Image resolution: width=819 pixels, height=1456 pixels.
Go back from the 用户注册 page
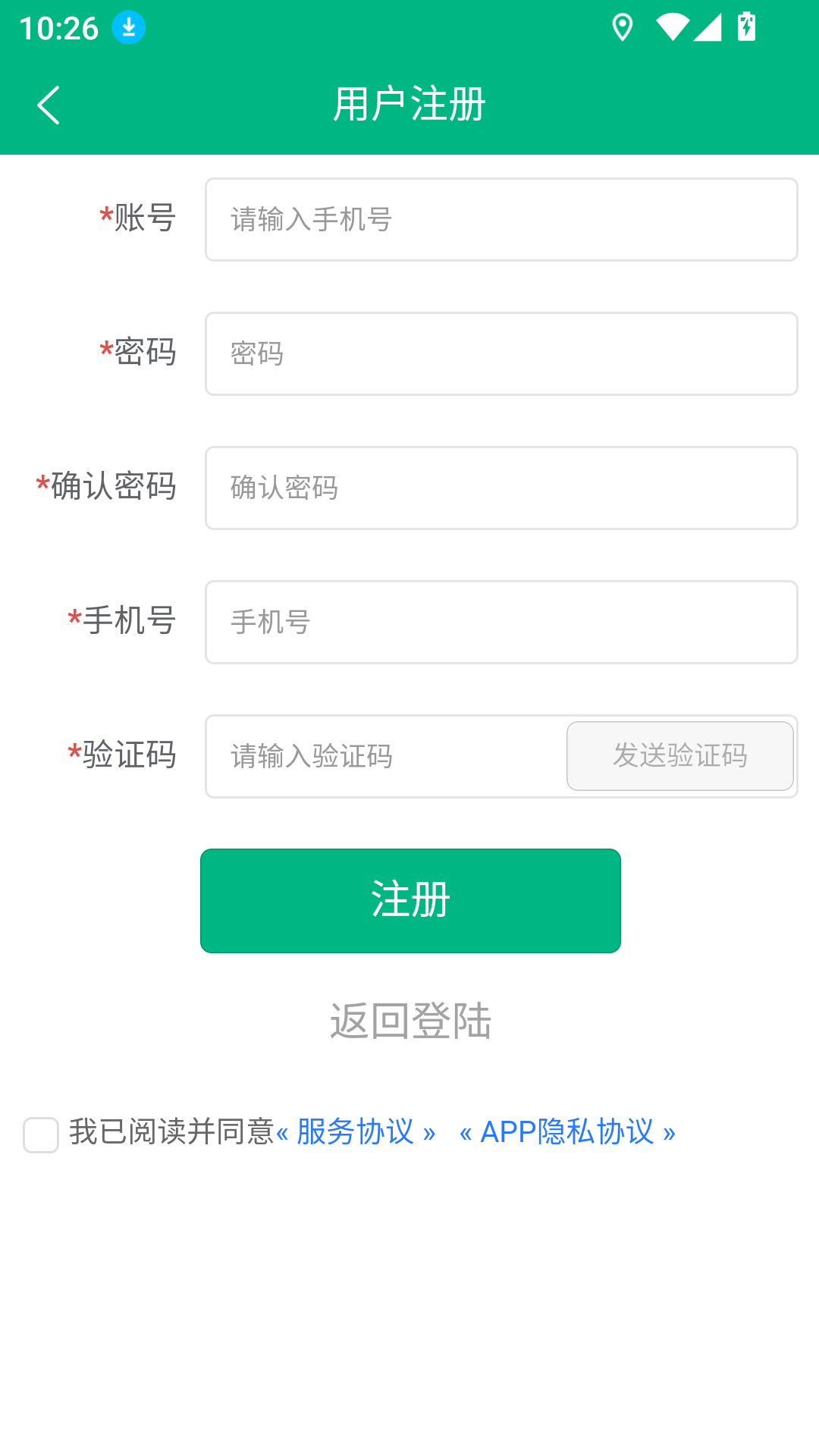pos(49,105)
